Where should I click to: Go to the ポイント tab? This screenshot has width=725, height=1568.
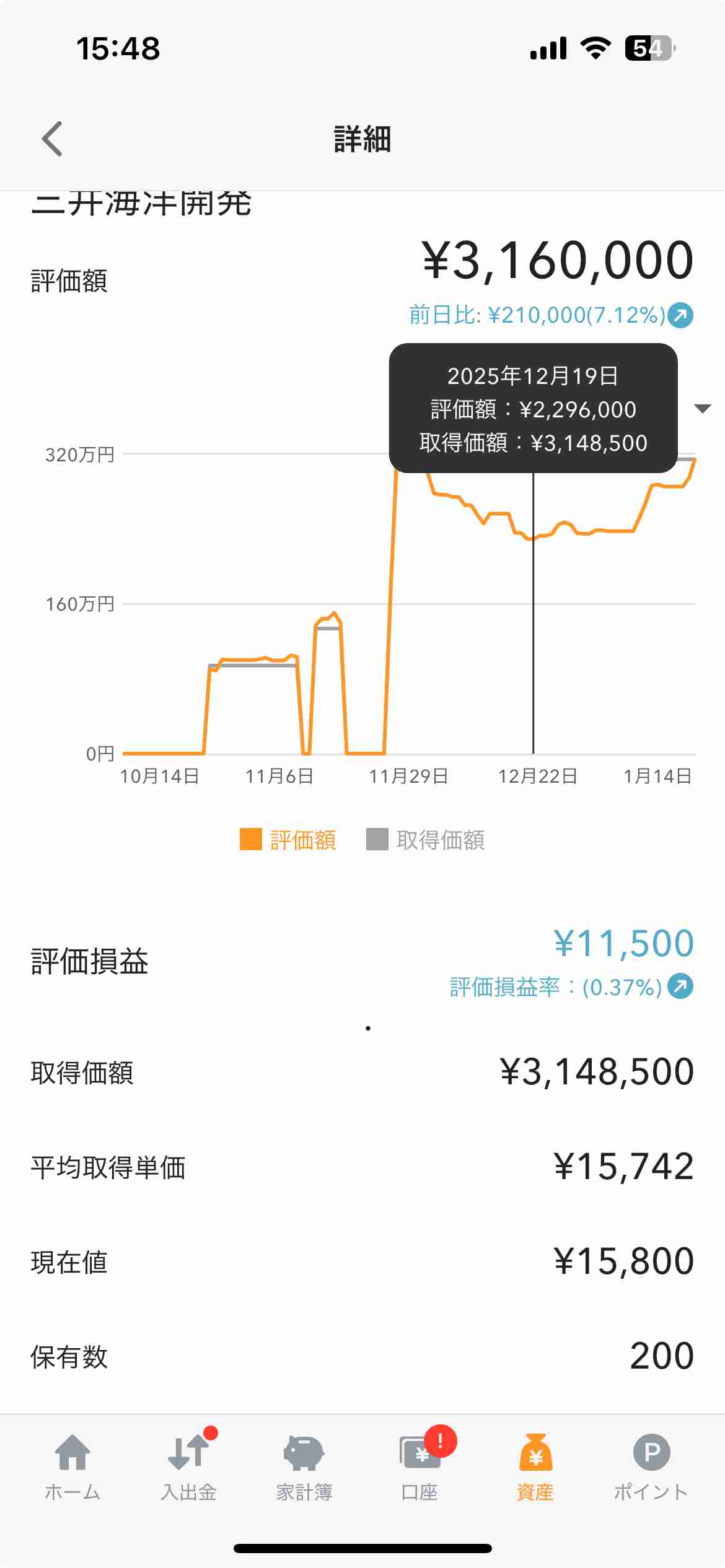pos(651,1468)
